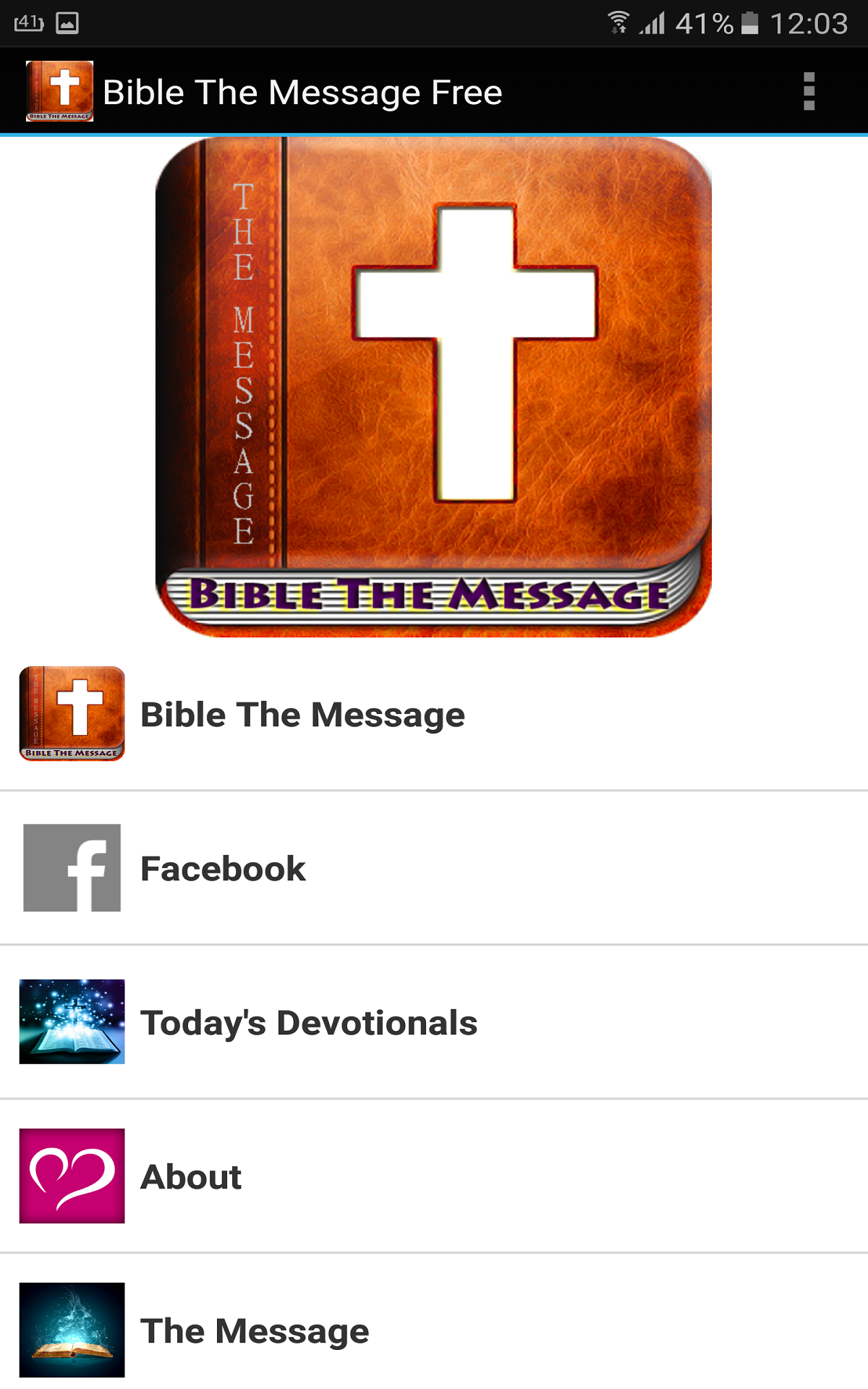Tap the Today's Devotionals label text

pyautogui.click(x=310, y=1022)
